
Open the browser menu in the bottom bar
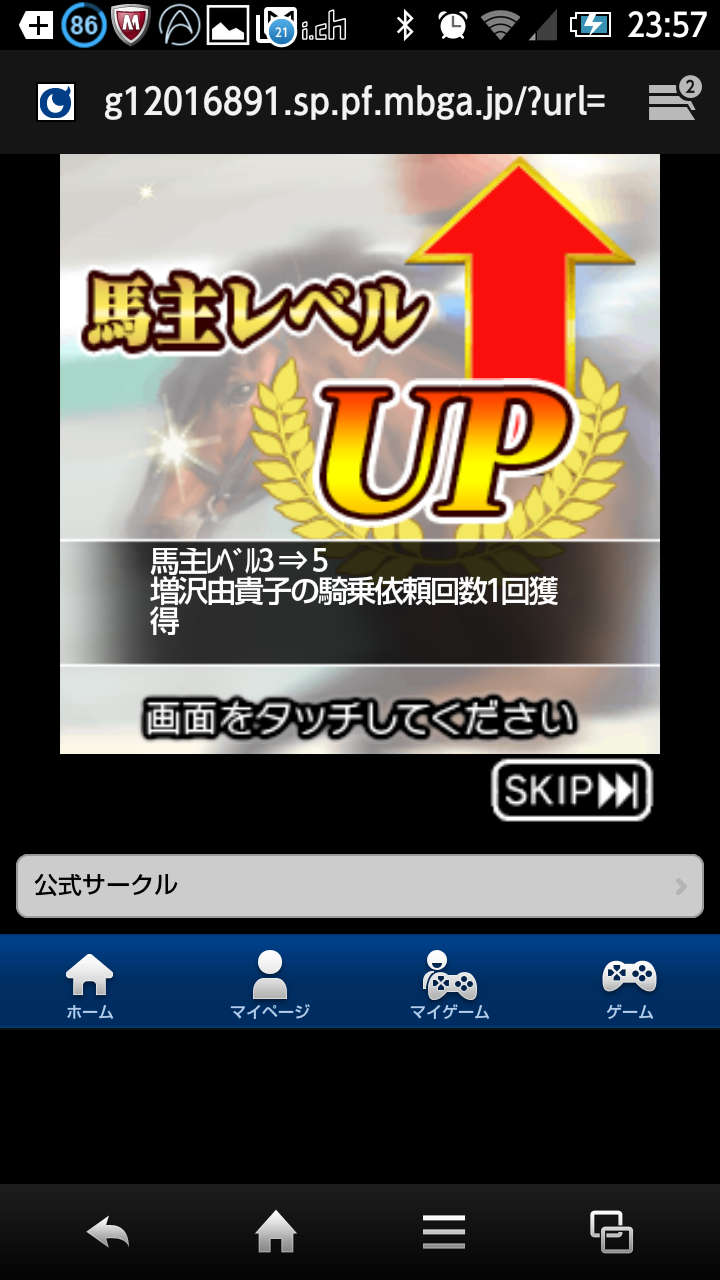pyautogui.click(x=443, y=1232)
